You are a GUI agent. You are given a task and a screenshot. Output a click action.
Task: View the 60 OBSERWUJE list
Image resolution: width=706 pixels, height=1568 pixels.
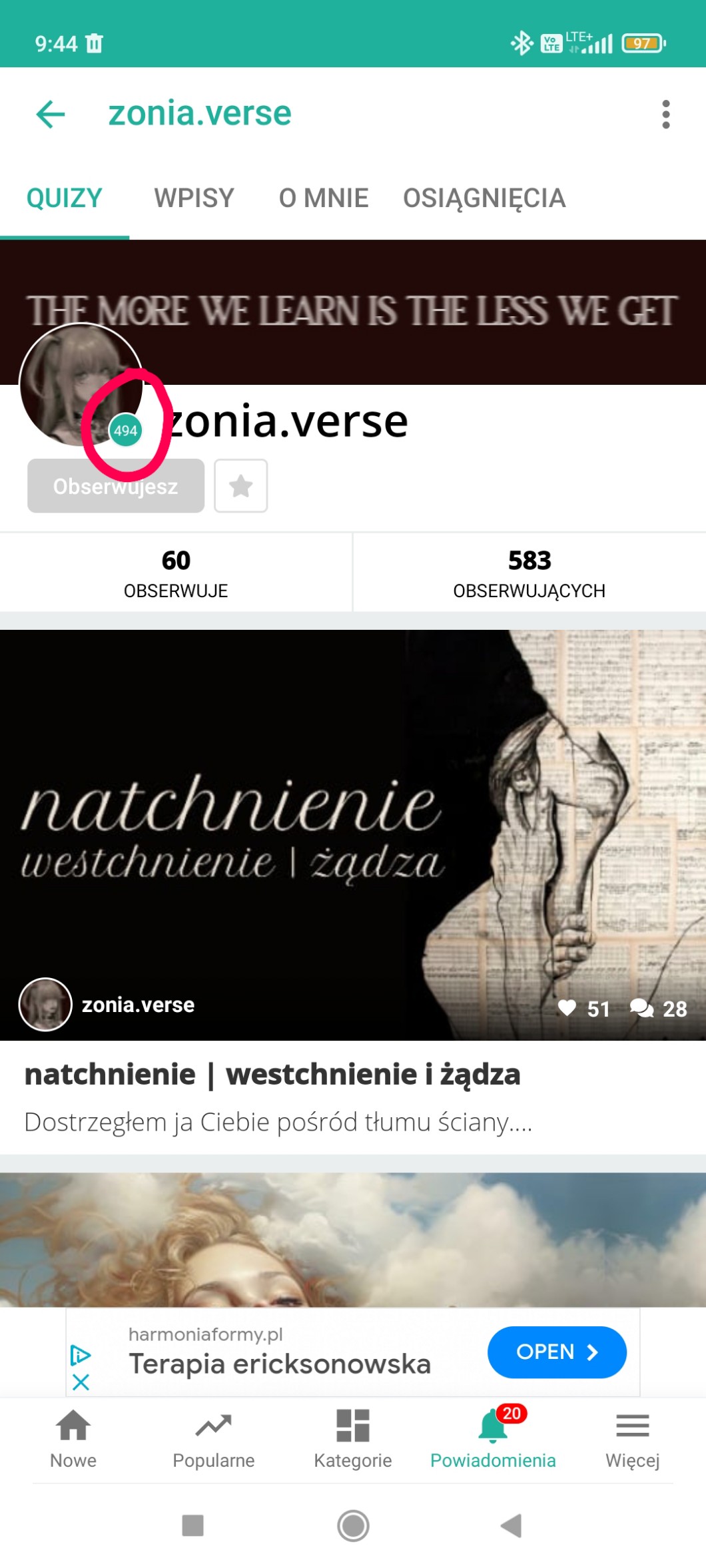pyautogui.click(x=176, y=573)
